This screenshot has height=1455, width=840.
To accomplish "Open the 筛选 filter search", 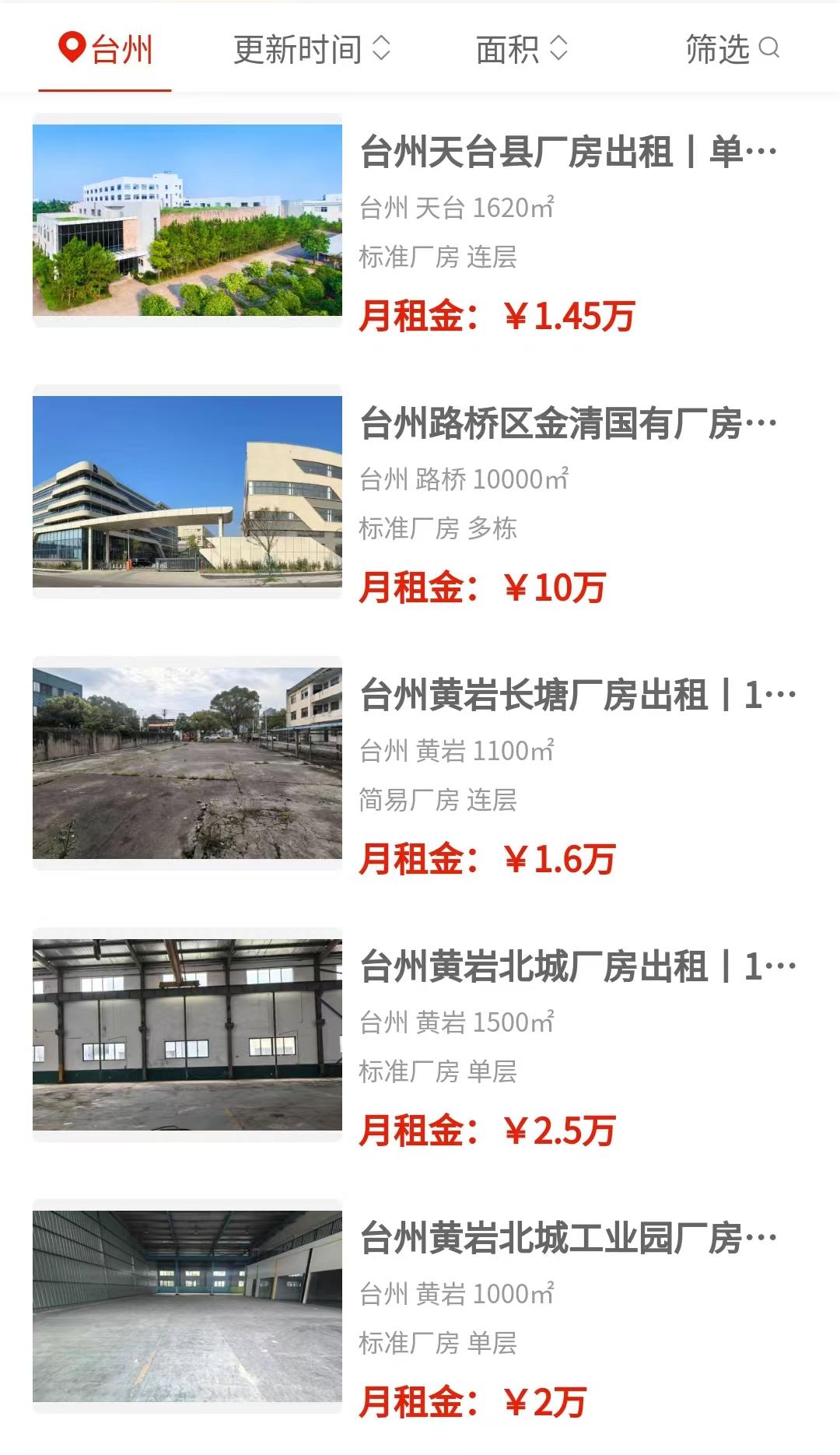I will pos(731,50).
